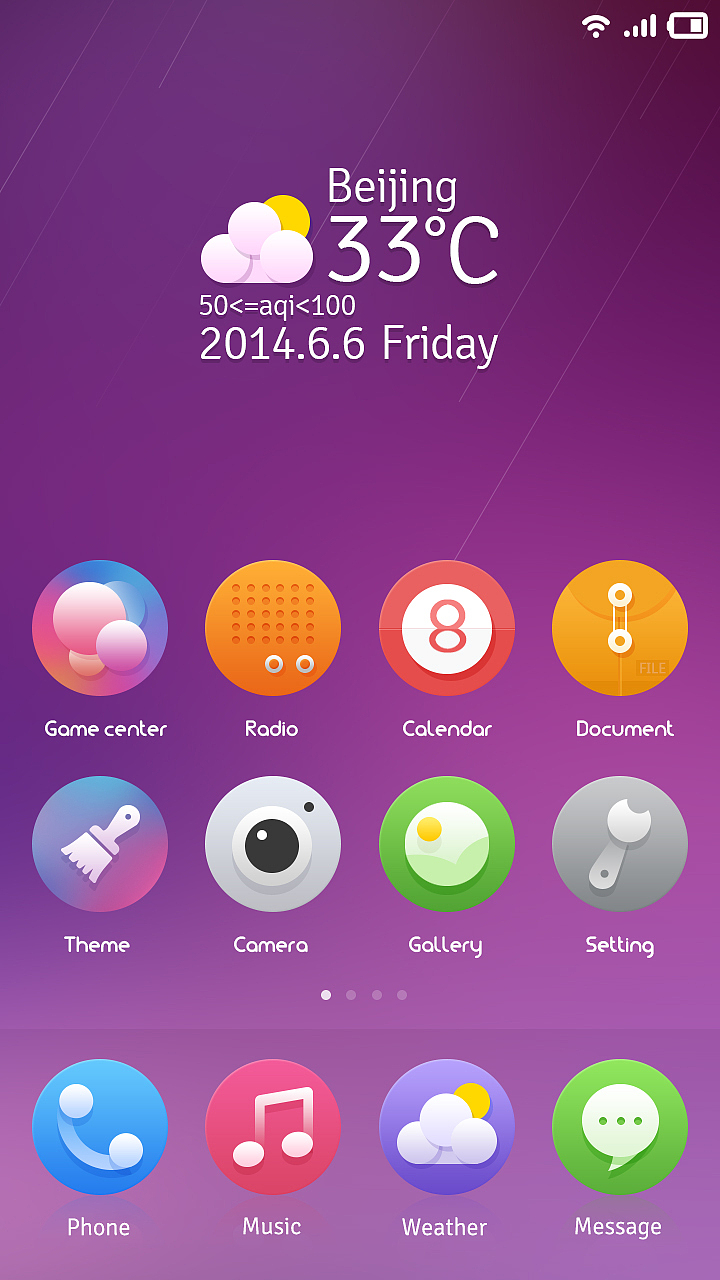
Task: Open the Camera app
Action: pos(273,844)
